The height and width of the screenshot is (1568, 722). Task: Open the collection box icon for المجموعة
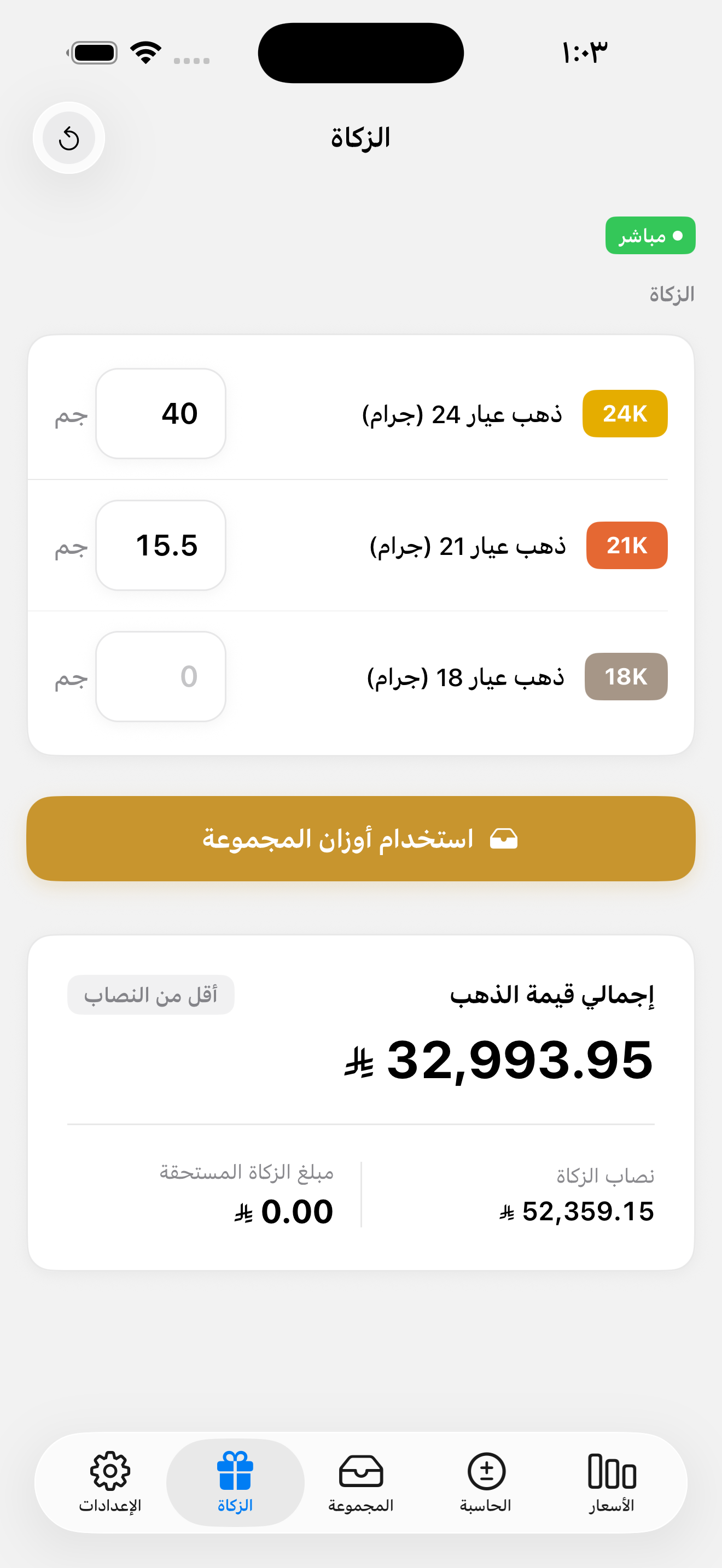(x=360, y=1477)
